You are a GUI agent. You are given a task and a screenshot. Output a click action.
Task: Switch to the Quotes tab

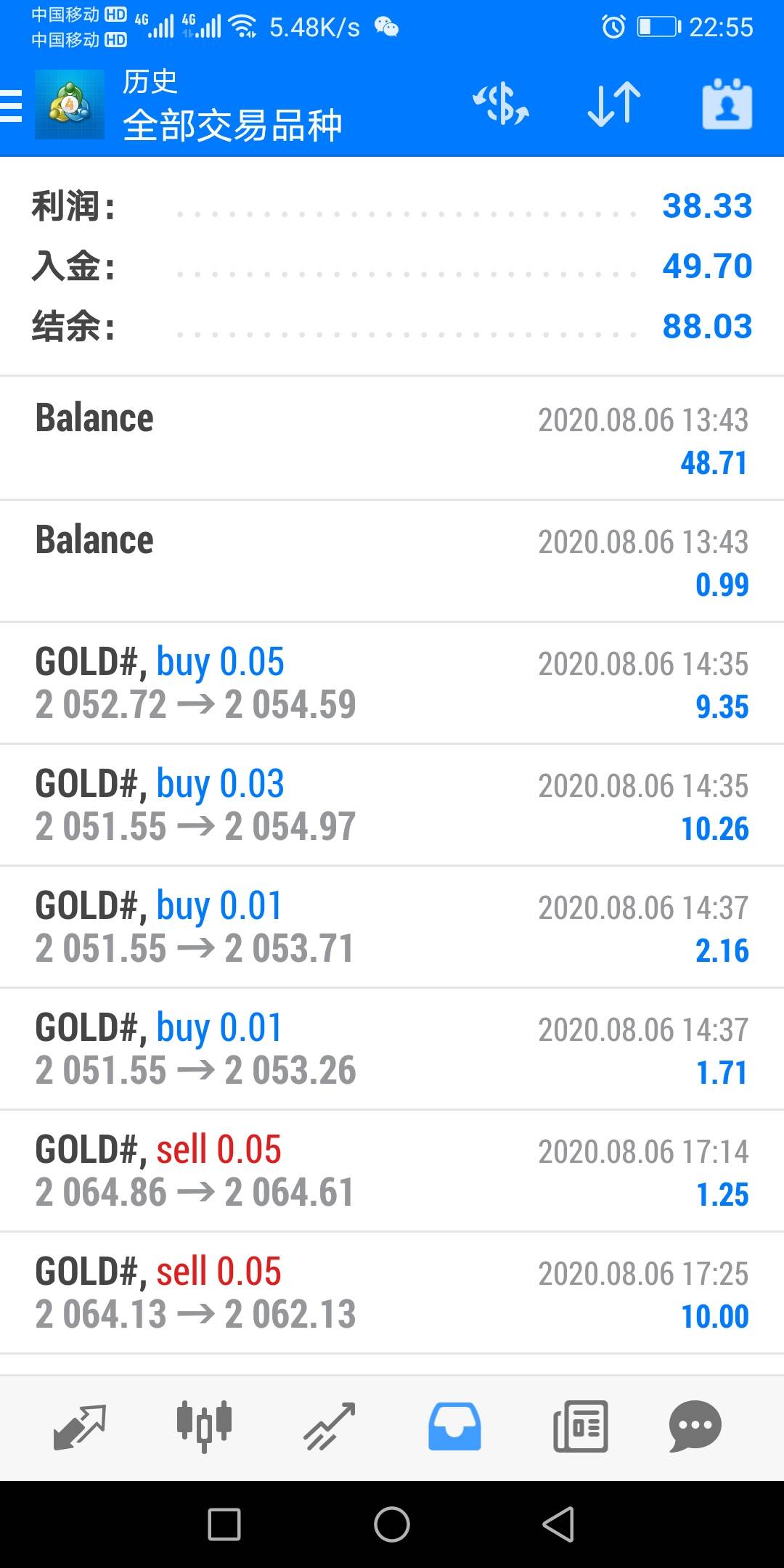tap(80, 1426)
